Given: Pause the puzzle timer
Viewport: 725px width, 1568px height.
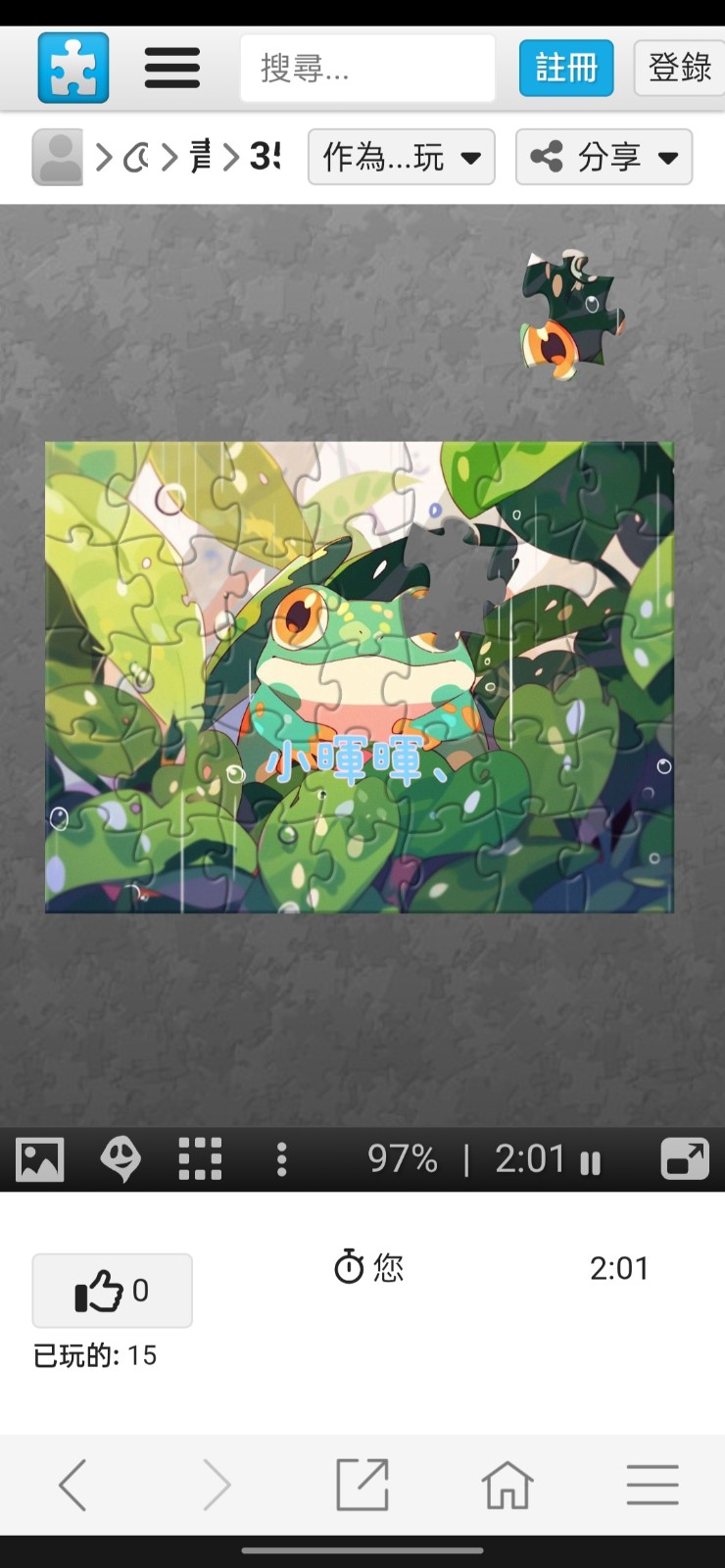Looking at the screenshot, I should 590,1162.
